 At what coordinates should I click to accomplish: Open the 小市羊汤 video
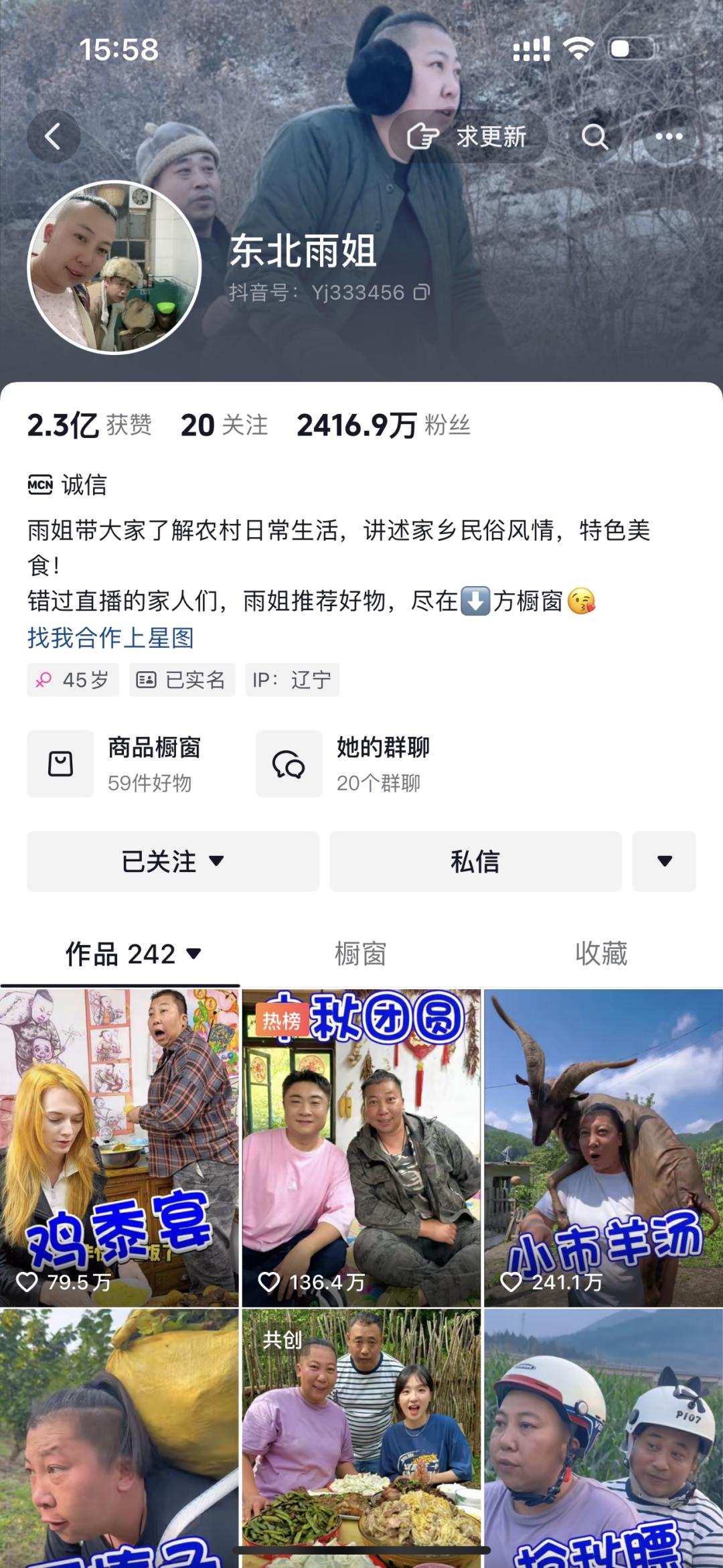tap(603, 1147)
